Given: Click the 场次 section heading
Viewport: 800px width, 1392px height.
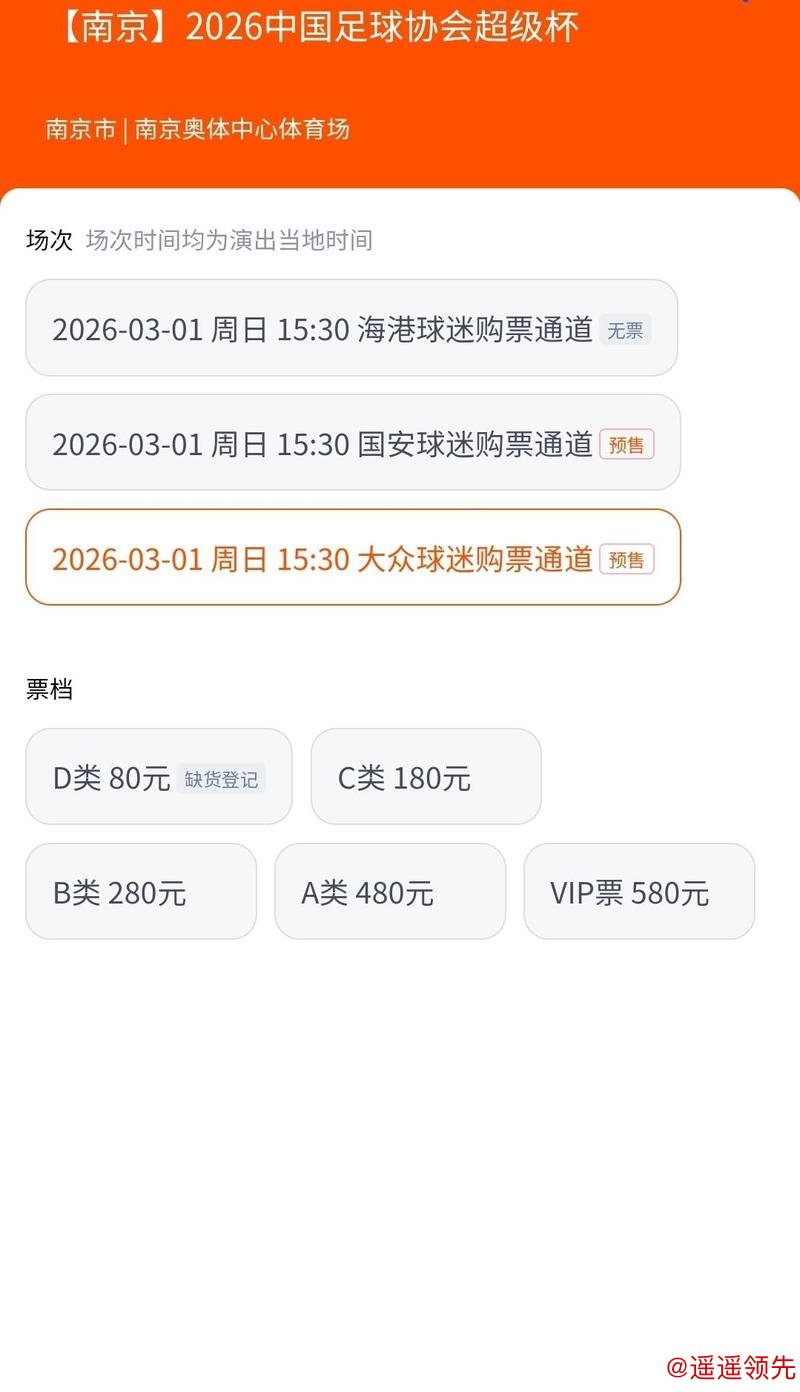Looking at the screenshot, I should click(x=47, y=240).
